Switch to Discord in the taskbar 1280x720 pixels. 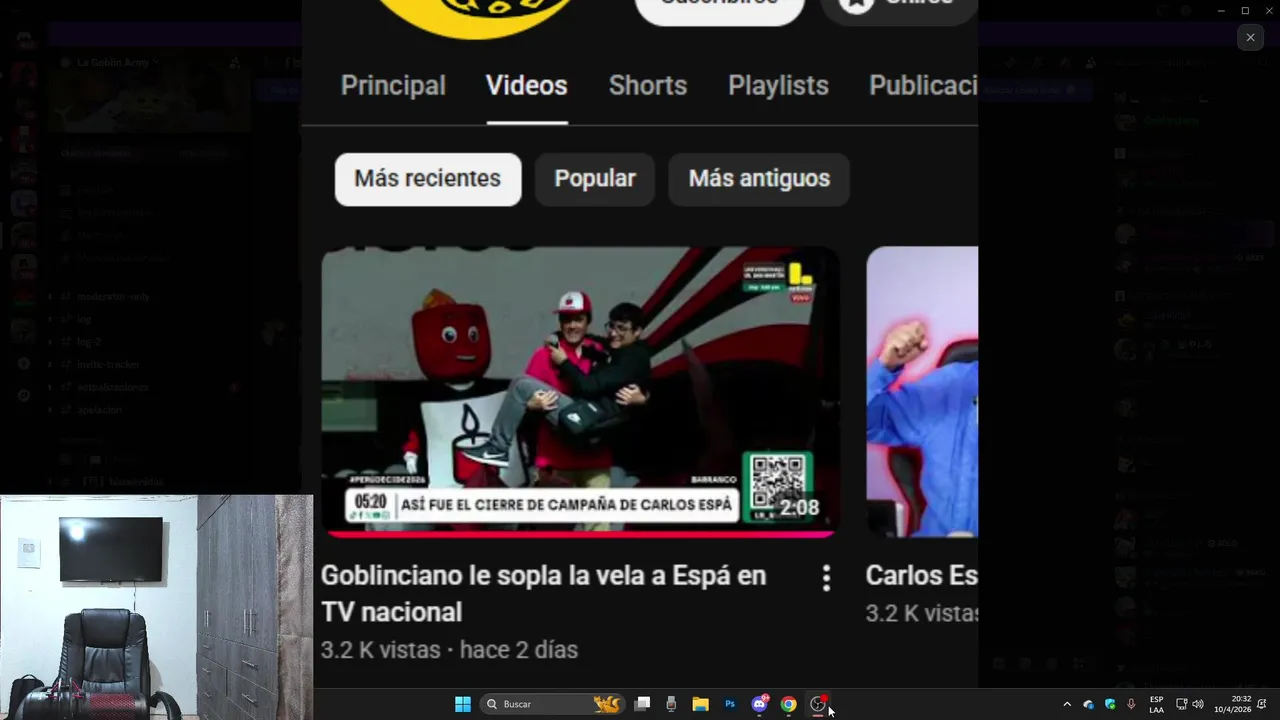click(759, 704)
